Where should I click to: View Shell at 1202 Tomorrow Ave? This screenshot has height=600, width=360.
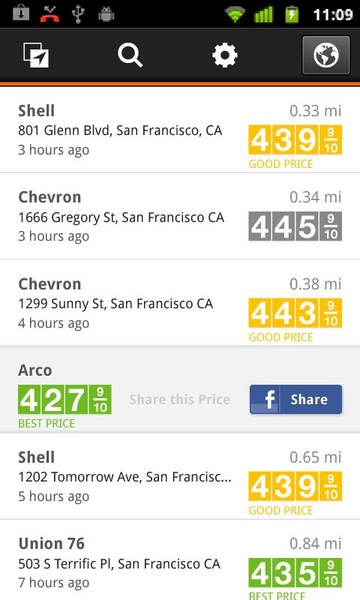click(180, 476)
